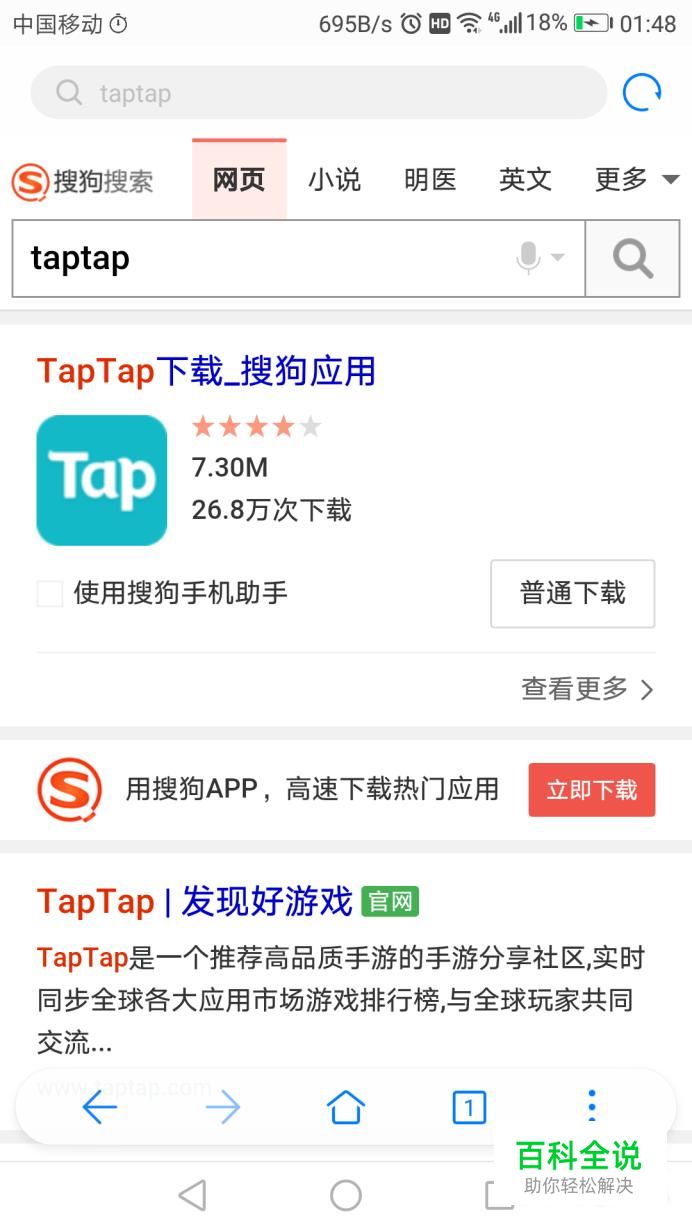The width and height of the screenshot is (692, 1230).
Task: Tap the browser address bar showing taptap
Action: [x=318, y=93]
